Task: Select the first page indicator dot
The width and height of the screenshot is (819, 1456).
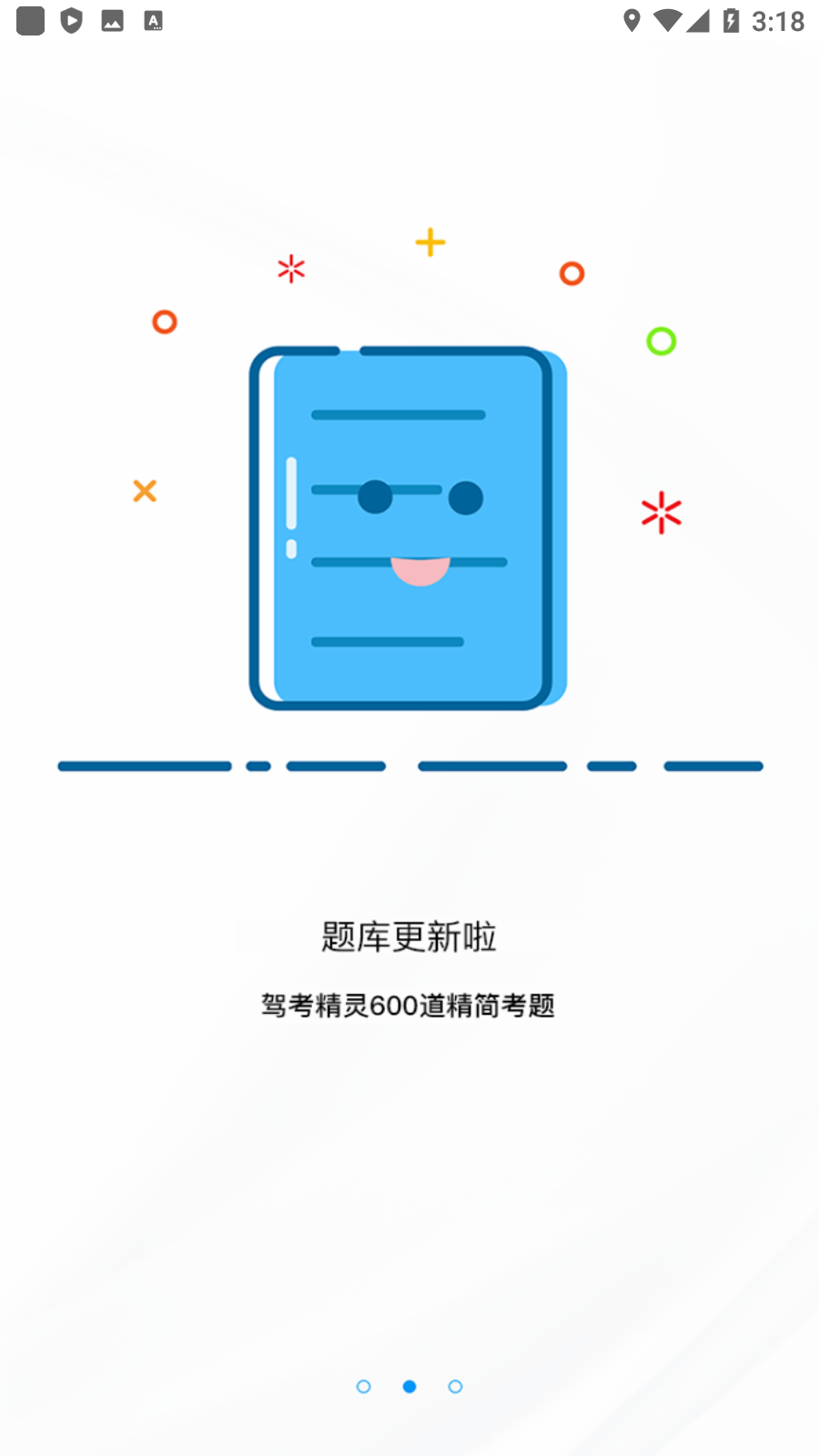Action: click(x=363, y=1386)
